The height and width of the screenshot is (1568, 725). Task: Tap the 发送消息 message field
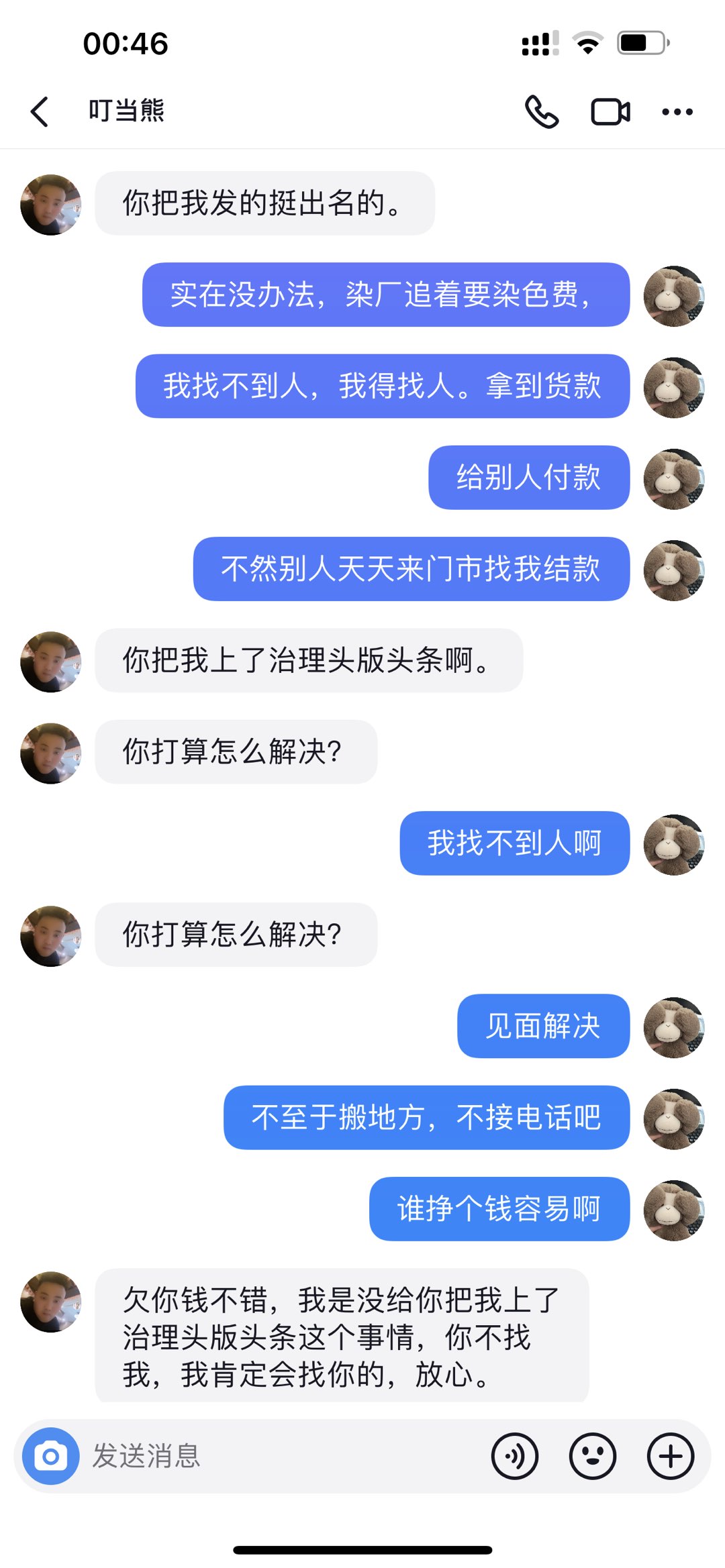282,1456
